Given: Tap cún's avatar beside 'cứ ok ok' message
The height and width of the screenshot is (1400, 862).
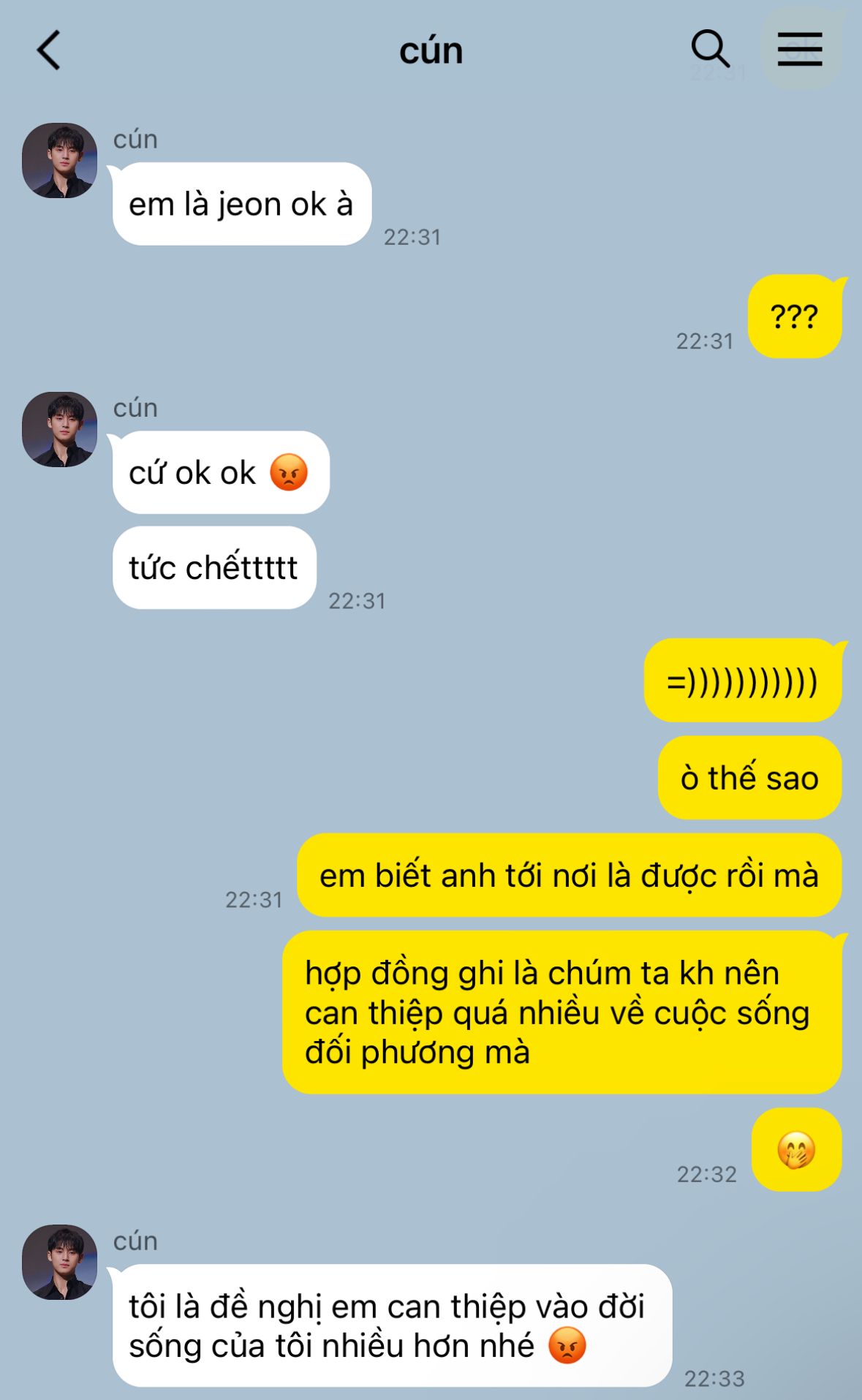Looking at the screenshot, I should 60,430.
